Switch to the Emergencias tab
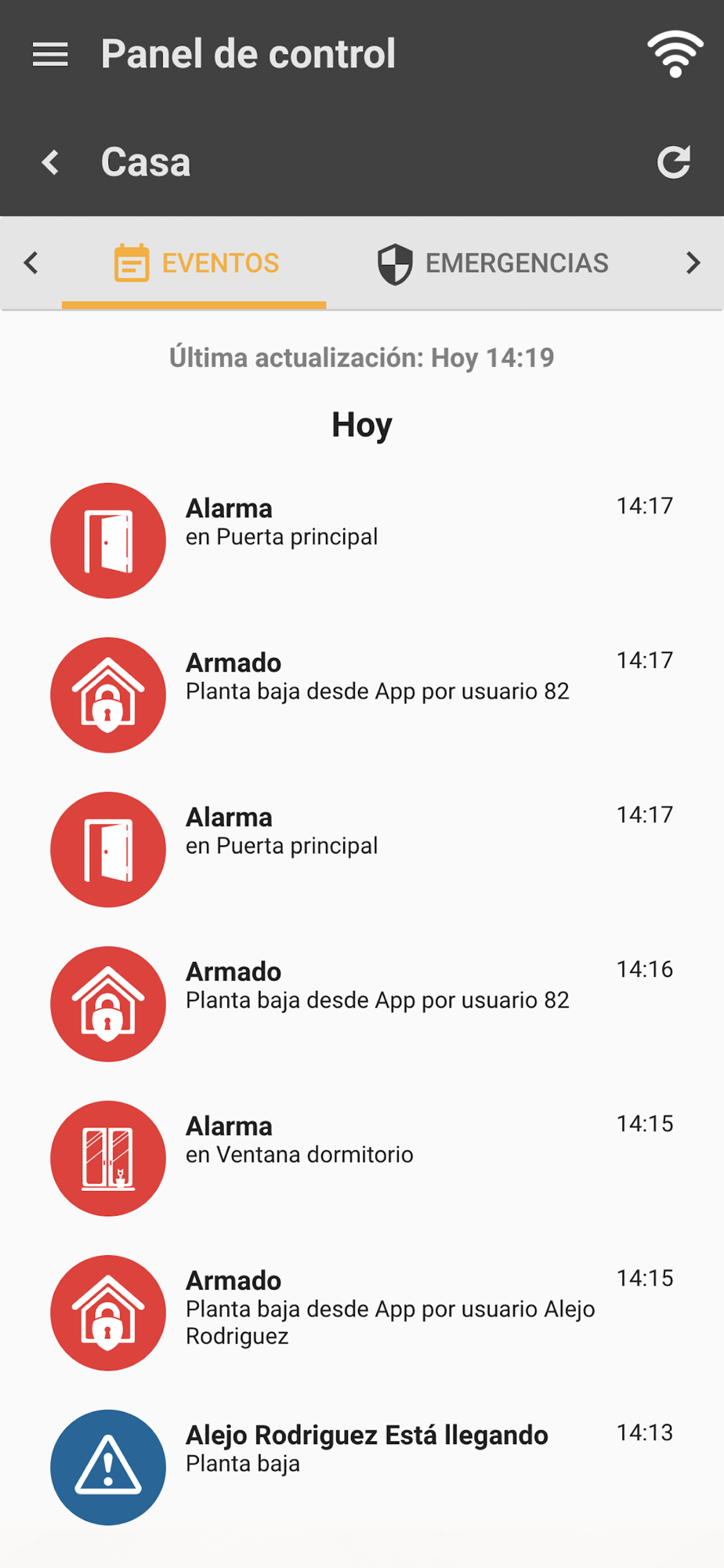The height and width of the screenshot is (1568, 724). coord(492,263)
